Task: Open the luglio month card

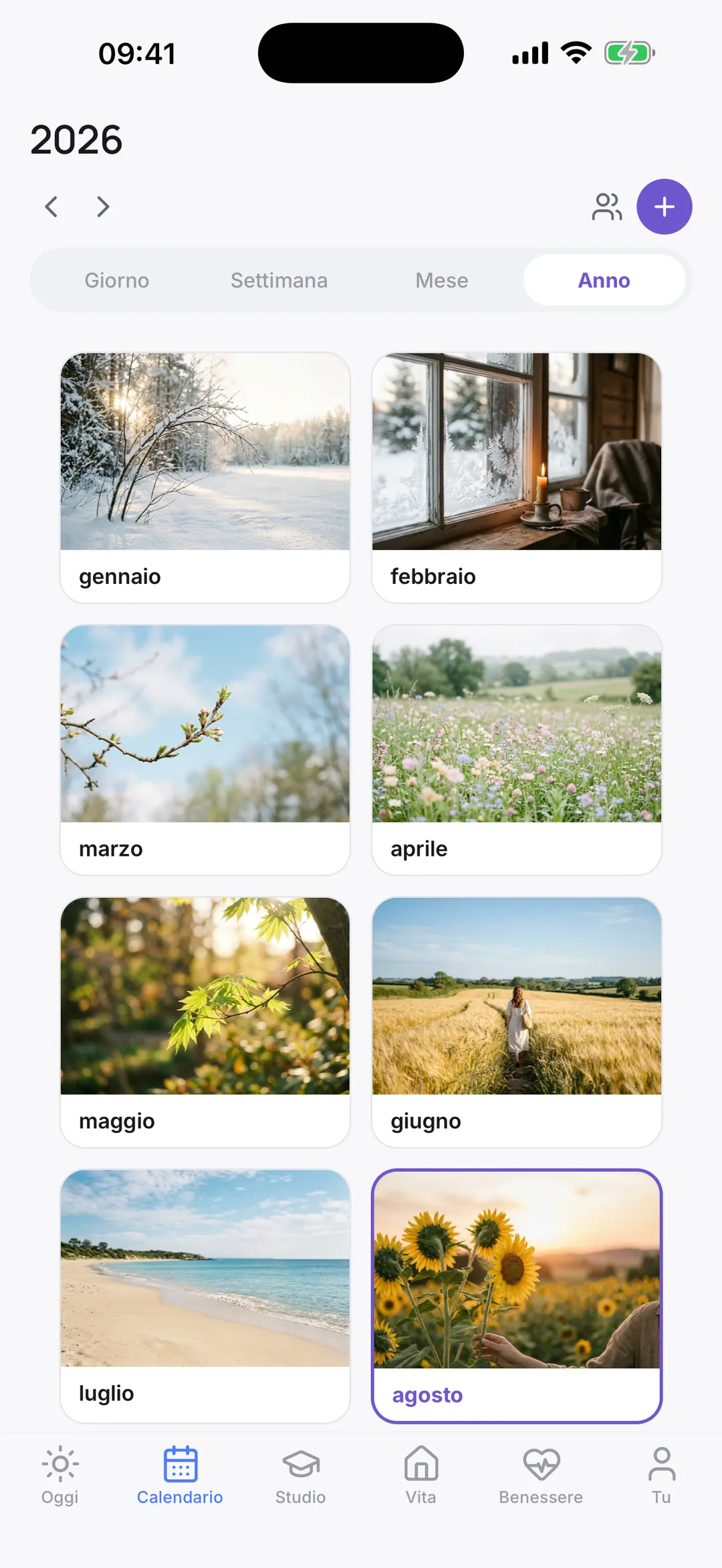Action: pos(205,1295)
